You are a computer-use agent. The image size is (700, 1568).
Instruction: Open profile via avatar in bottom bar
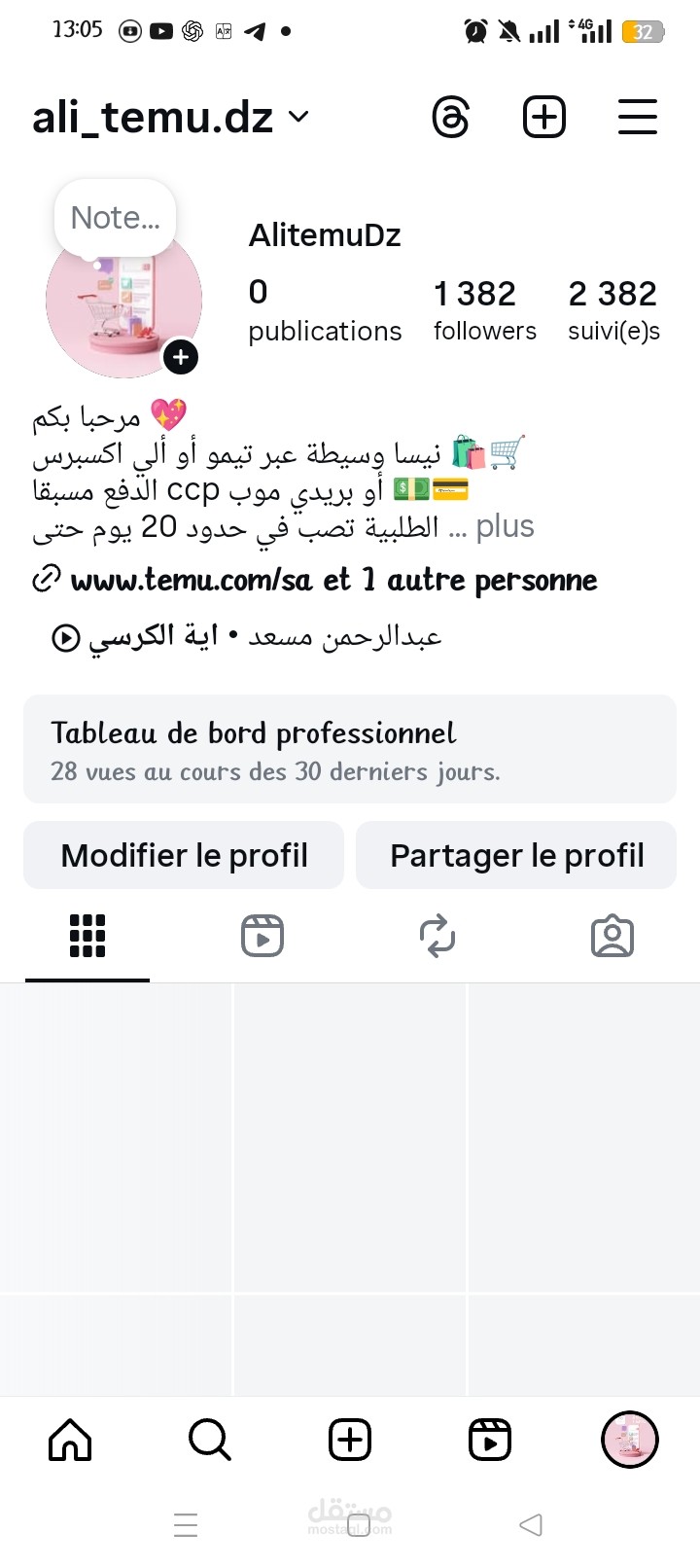pos(630,1440)
